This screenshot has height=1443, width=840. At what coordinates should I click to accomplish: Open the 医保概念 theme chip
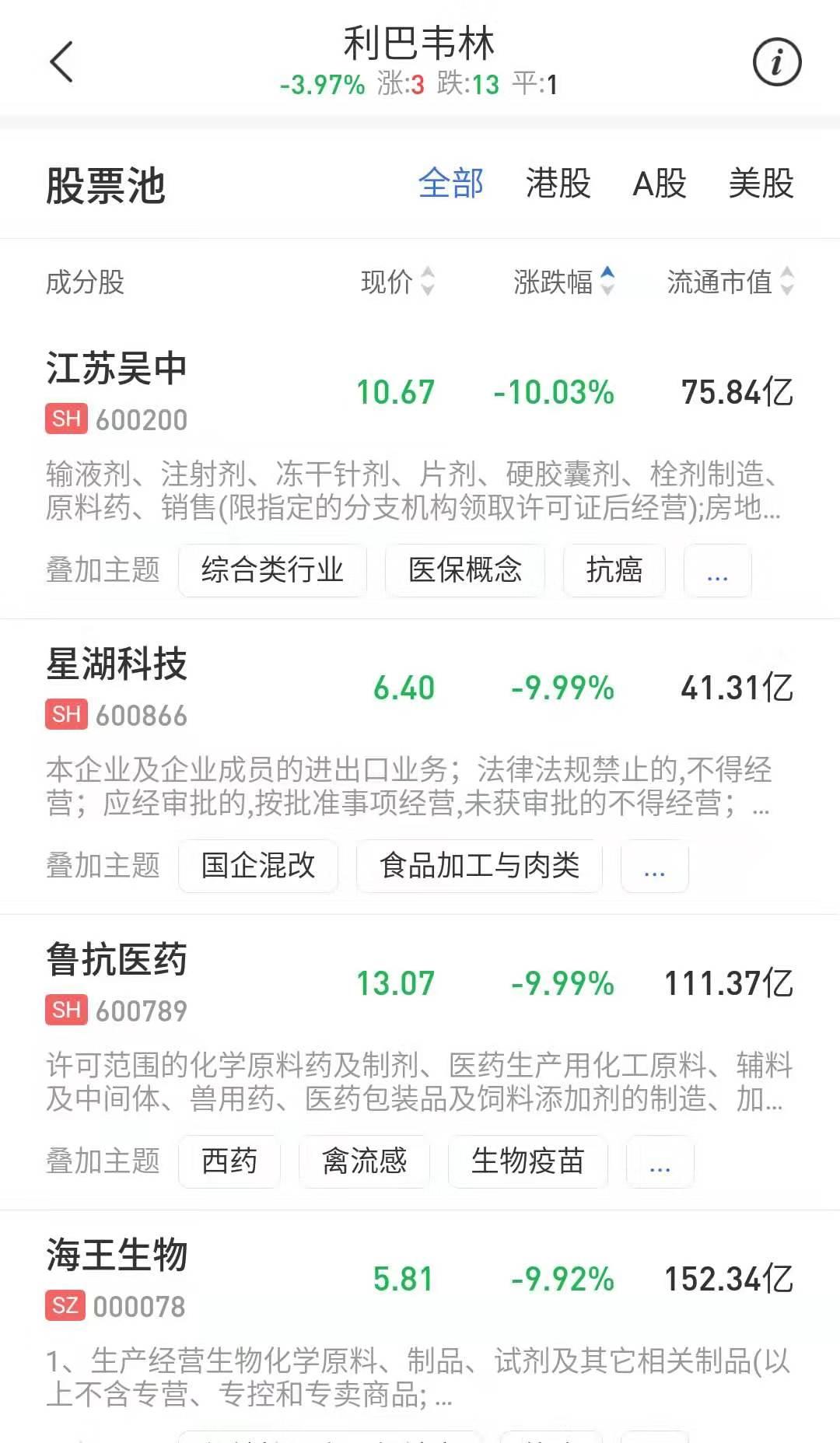465,570
